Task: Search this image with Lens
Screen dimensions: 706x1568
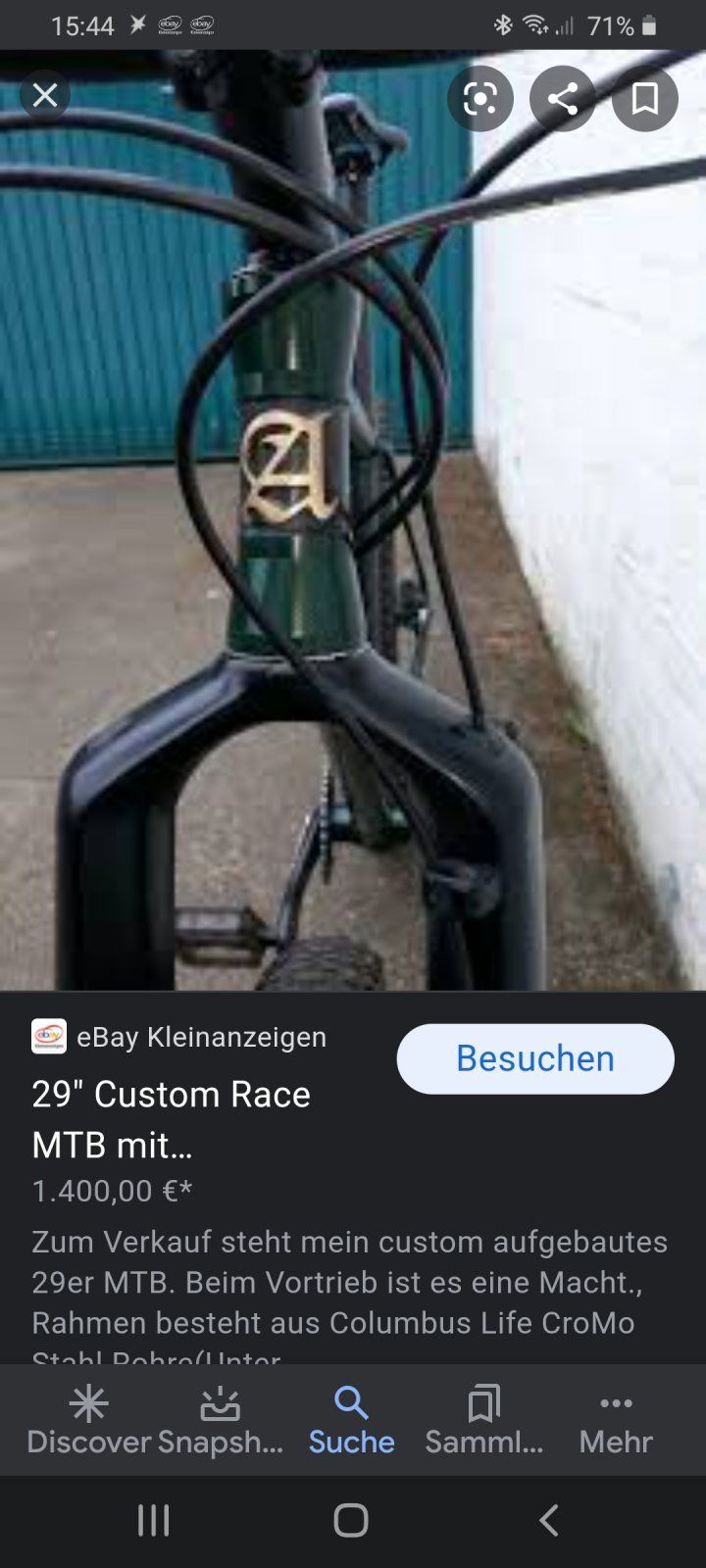Action: (x=480, y=98)
